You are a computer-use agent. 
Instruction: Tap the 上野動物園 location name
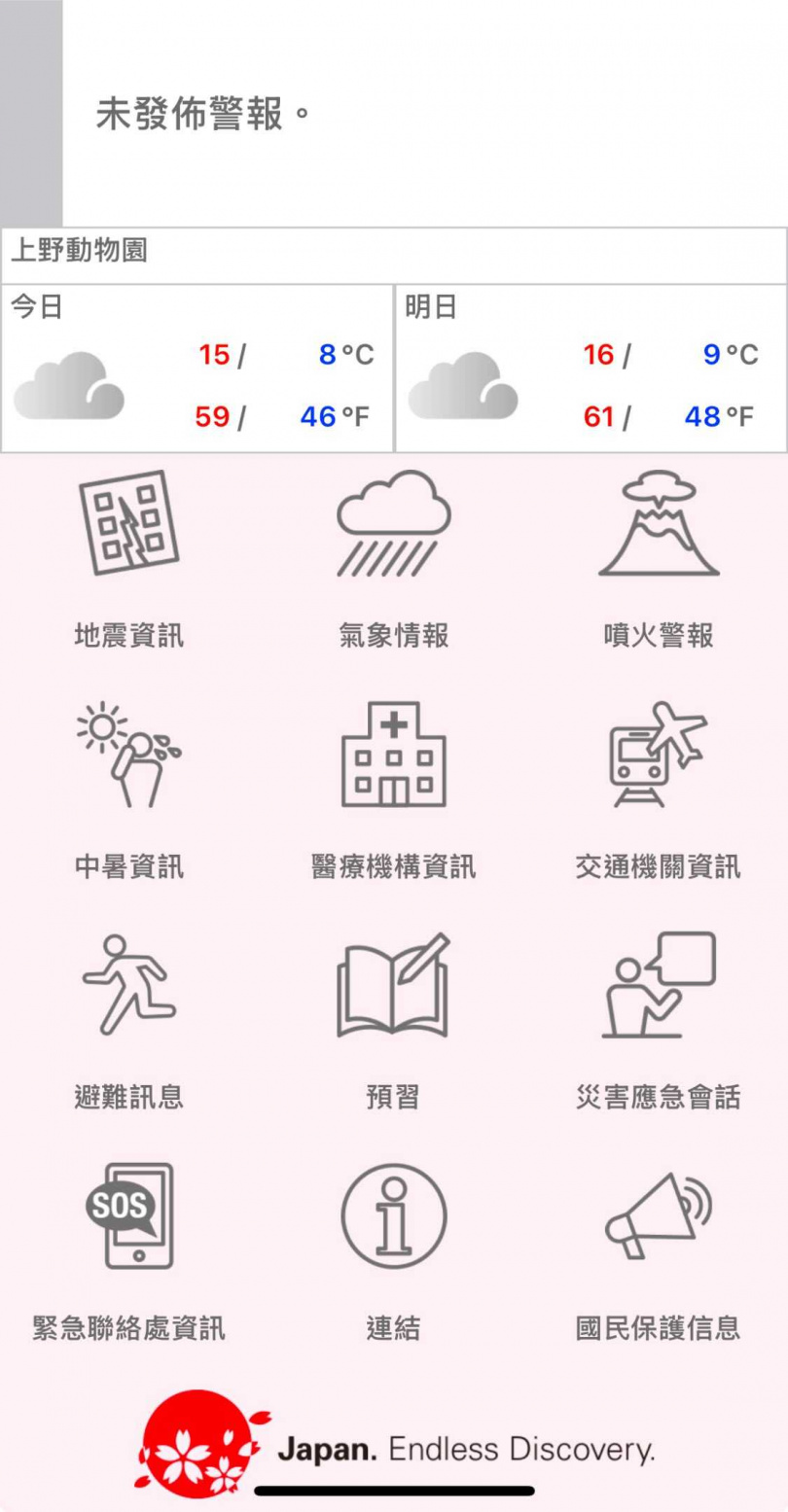point(78,251)
